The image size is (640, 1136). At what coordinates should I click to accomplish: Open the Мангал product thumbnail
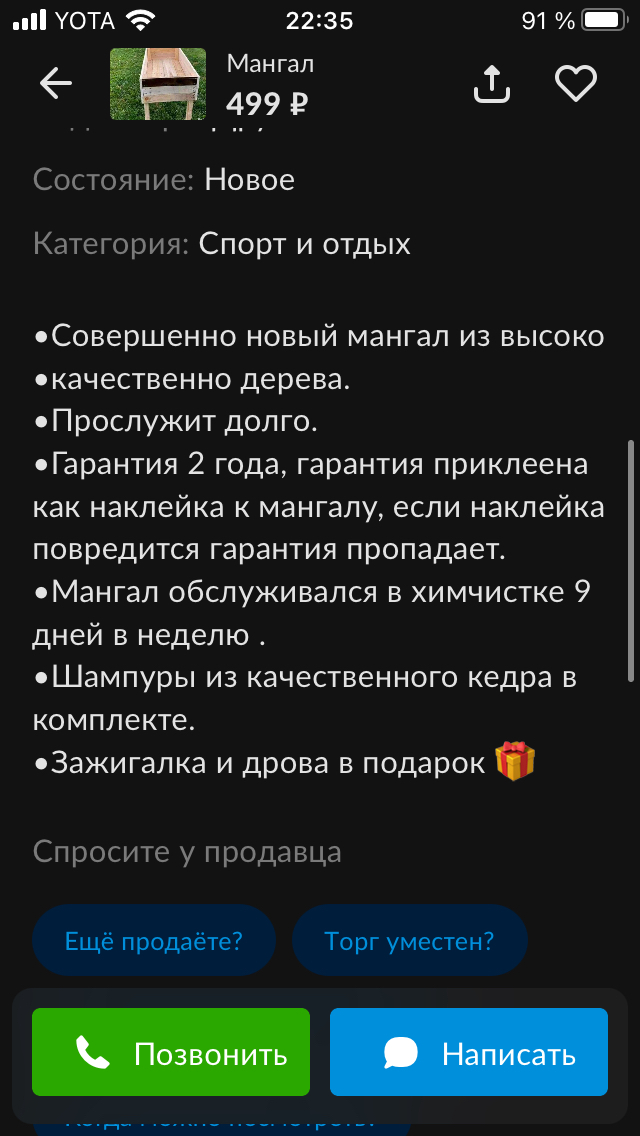pos(158,85)
